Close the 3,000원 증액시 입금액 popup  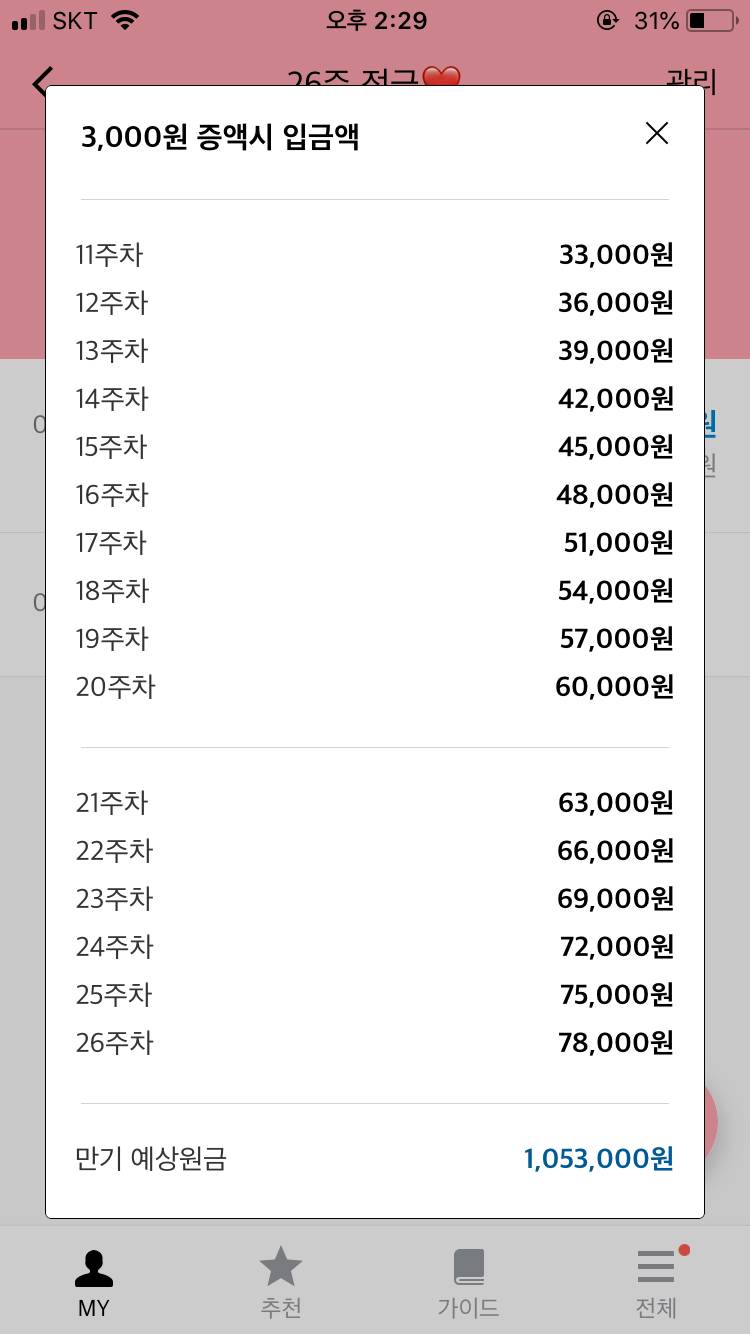point(656,133)
